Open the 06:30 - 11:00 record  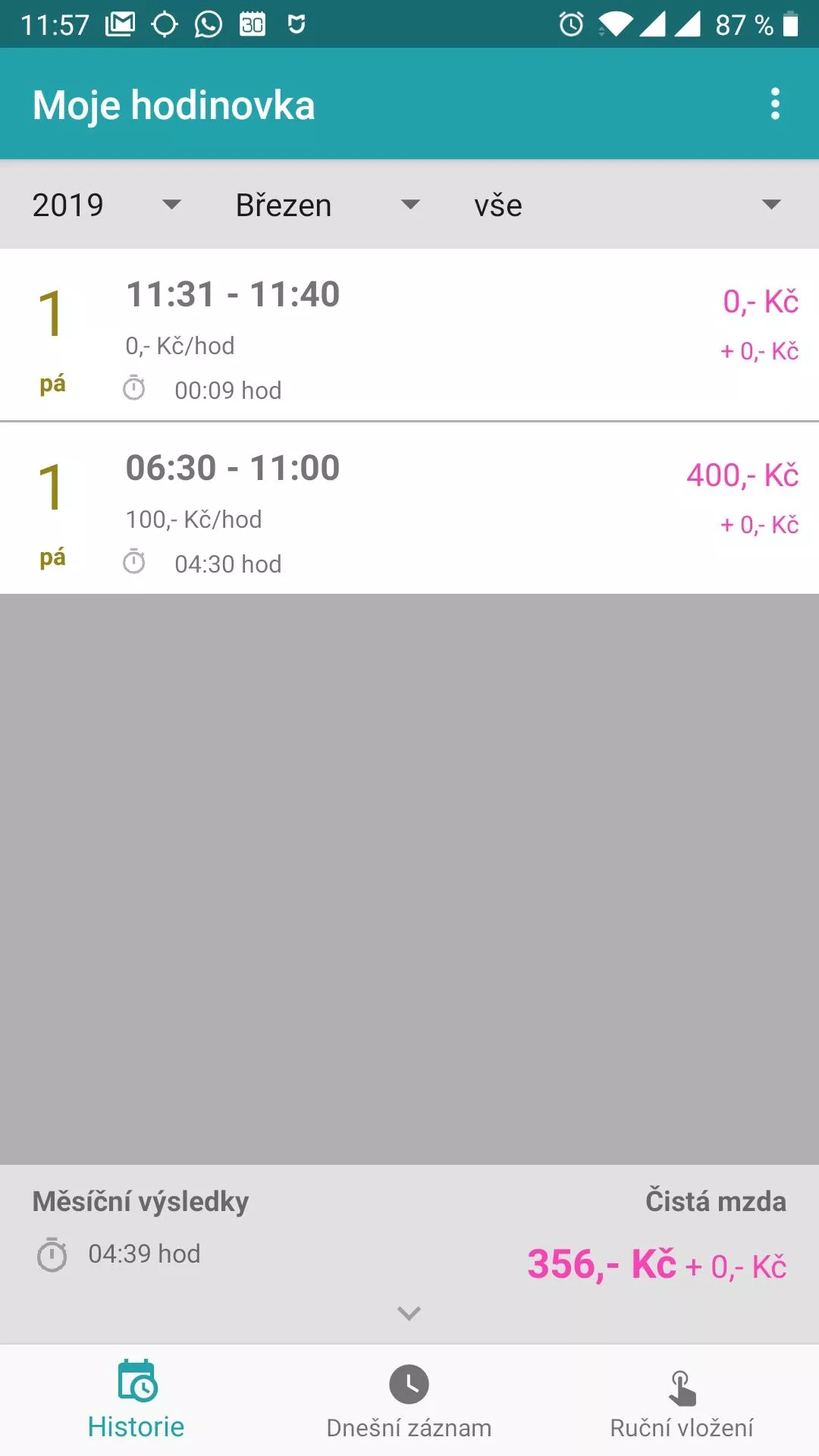[x=409, y=508]
